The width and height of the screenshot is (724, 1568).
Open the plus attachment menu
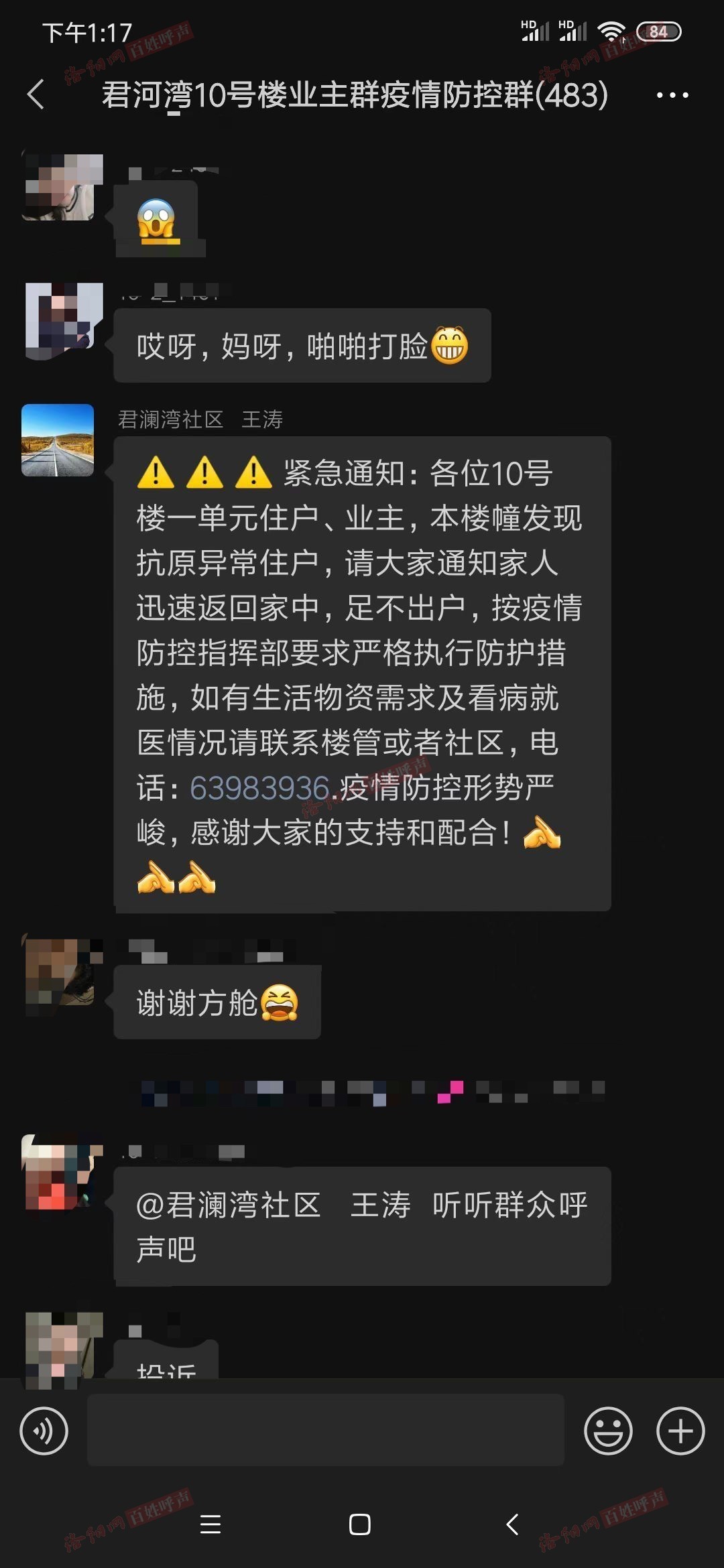[x=680, y=1431]
